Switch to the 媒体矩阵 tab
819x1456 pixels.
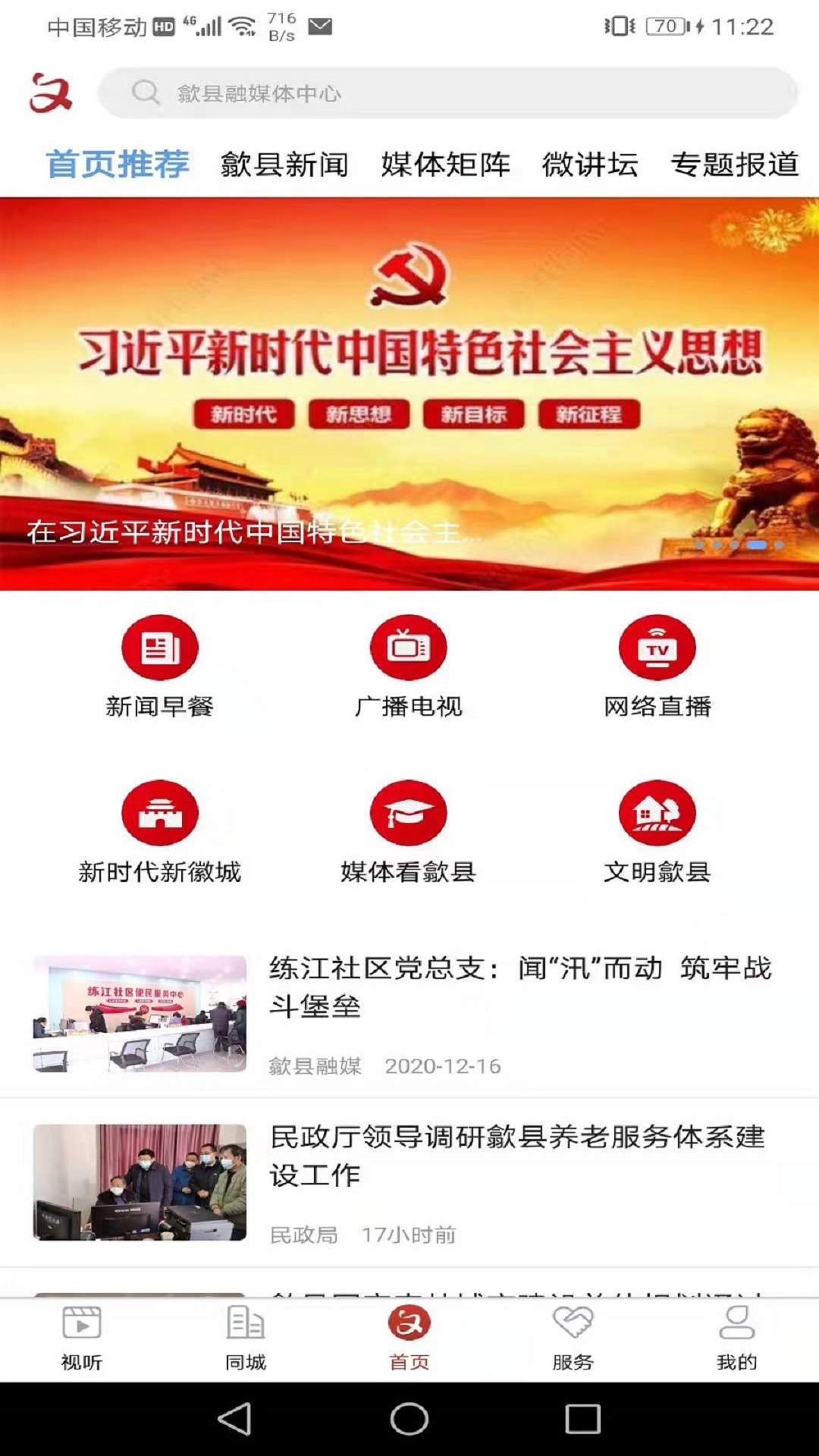point(446,165)
